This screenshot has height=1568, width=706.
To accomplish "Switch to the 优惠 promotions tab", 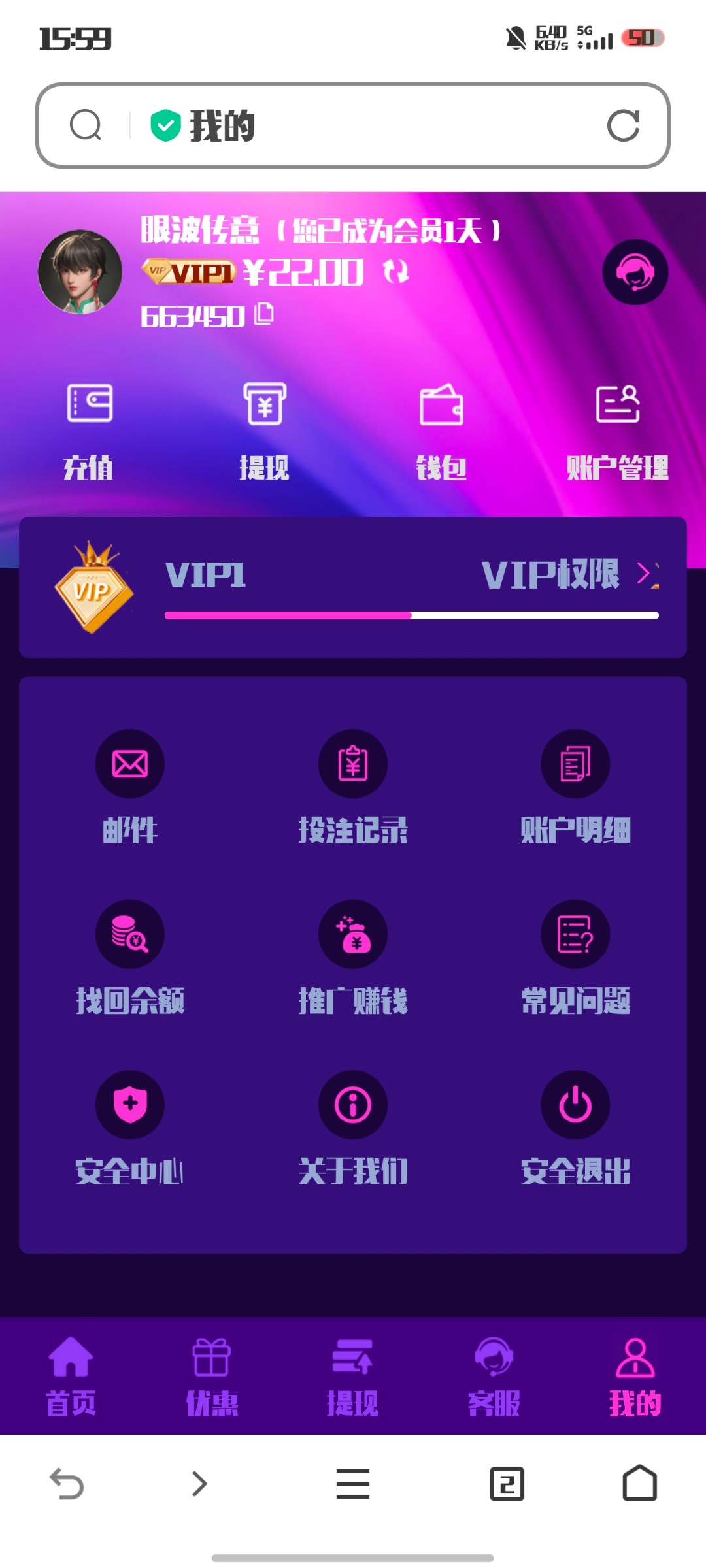I will 212,1376.
